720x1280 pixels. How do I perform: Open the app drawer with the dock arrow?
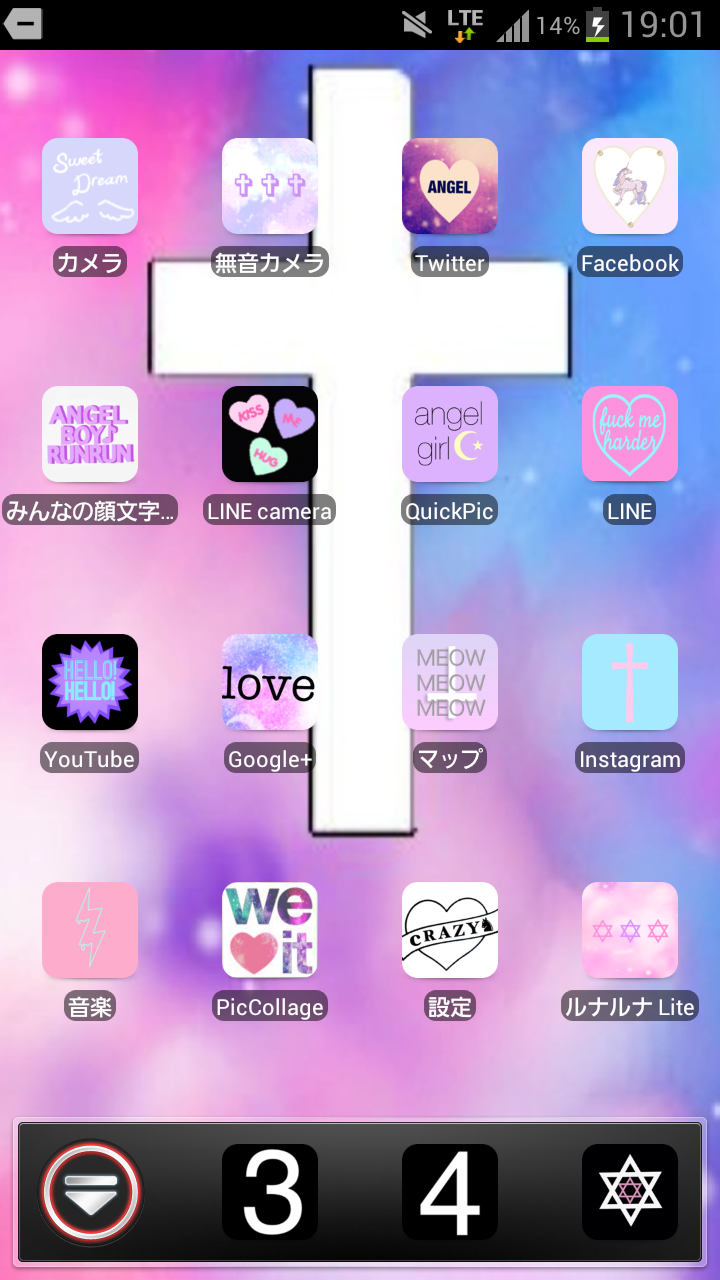click(90, 1191)
